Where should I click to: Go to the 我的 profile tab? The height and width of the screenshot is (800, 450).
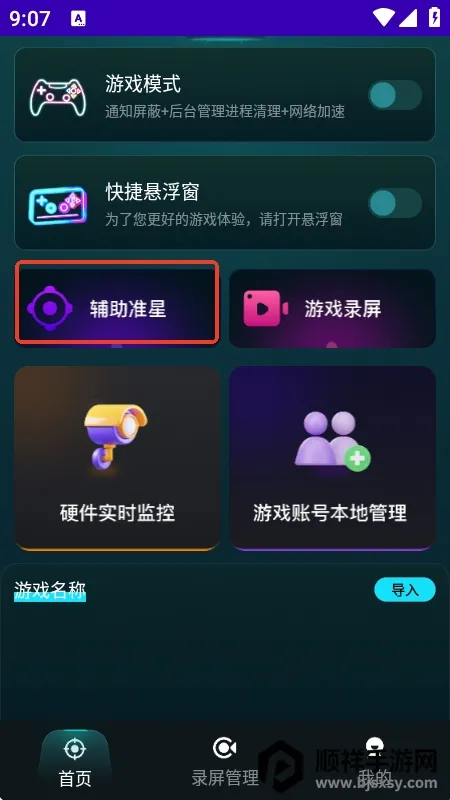(x=374, y=762)
